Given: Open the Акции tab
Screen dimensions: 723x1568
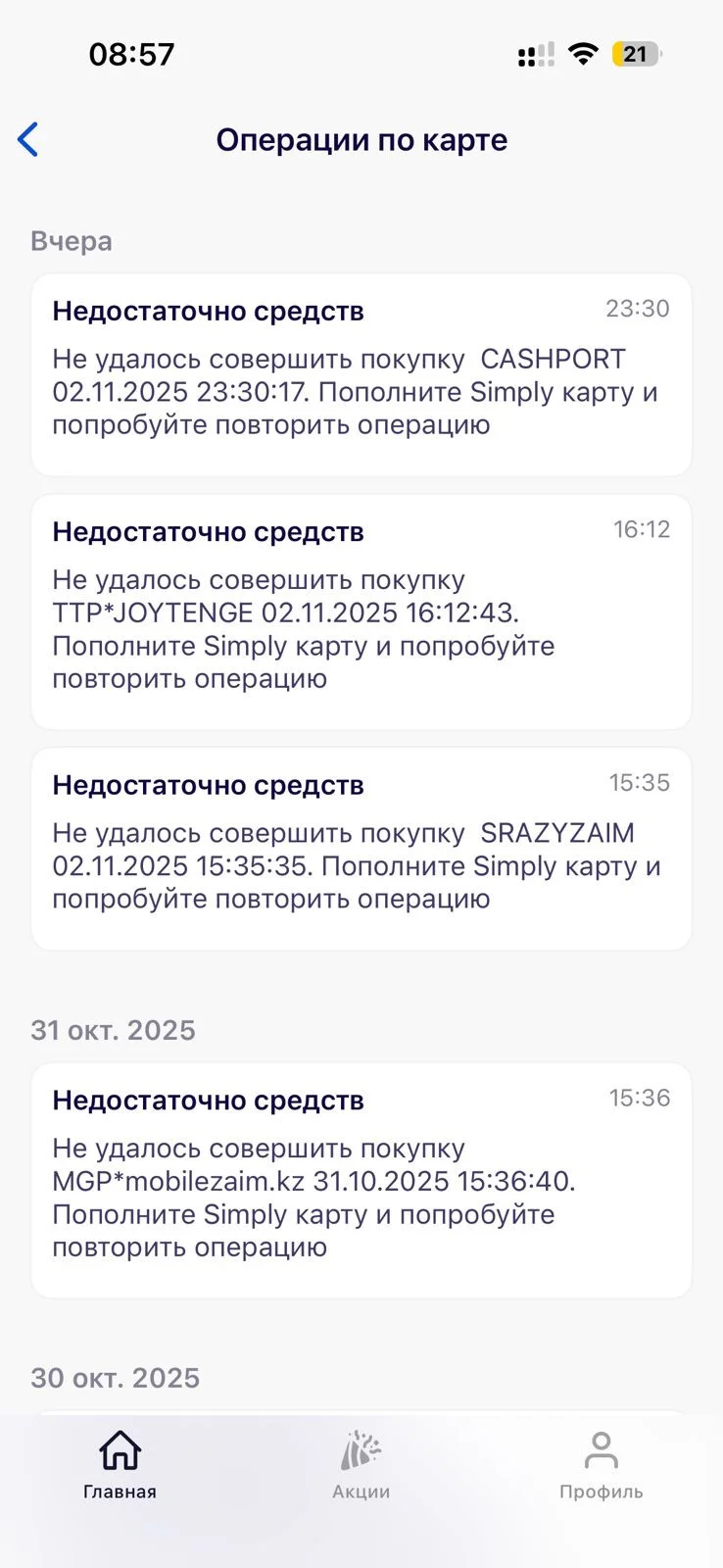Looking at the screenshot, I should (361, 1464).
